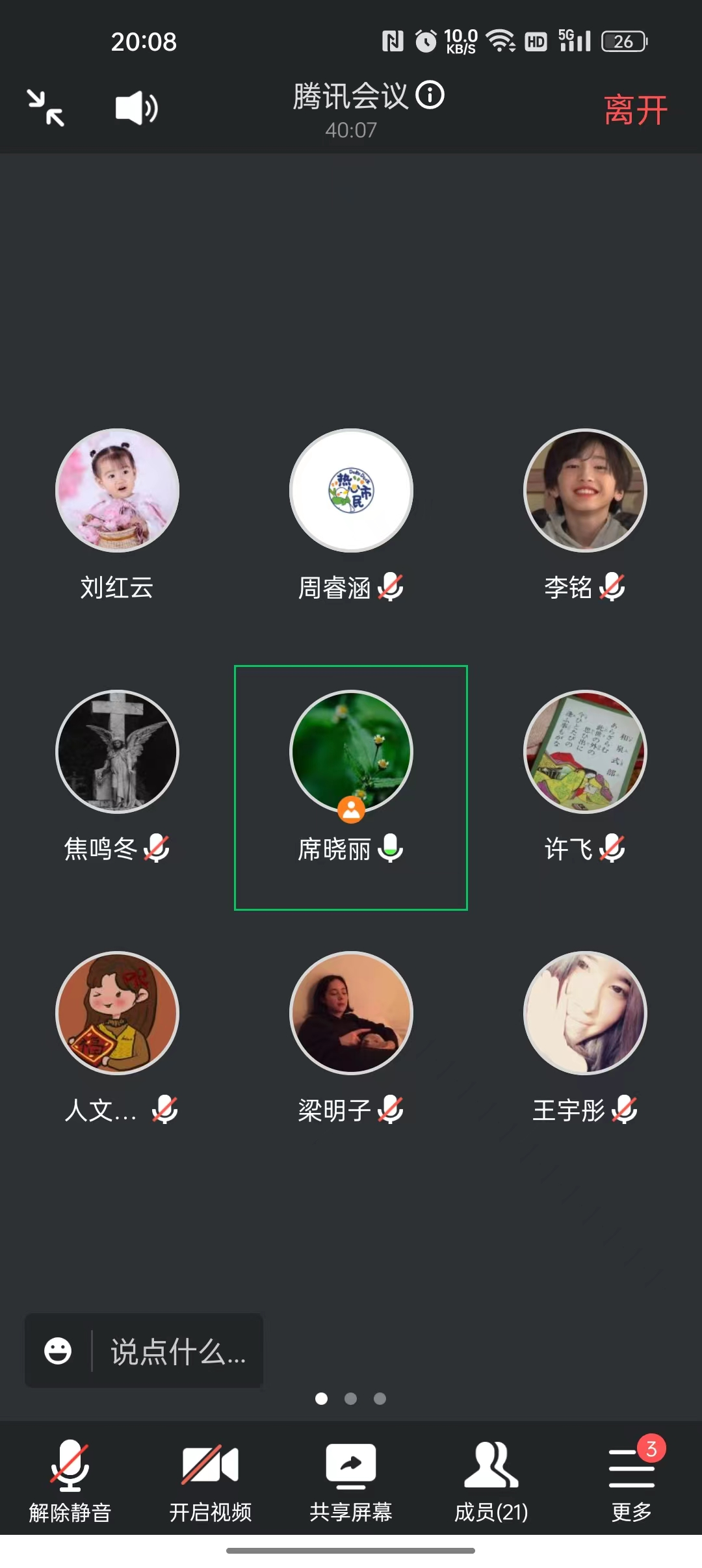Select participant 许飞
The image size is (702, 1568).
[x=585, y=752]
